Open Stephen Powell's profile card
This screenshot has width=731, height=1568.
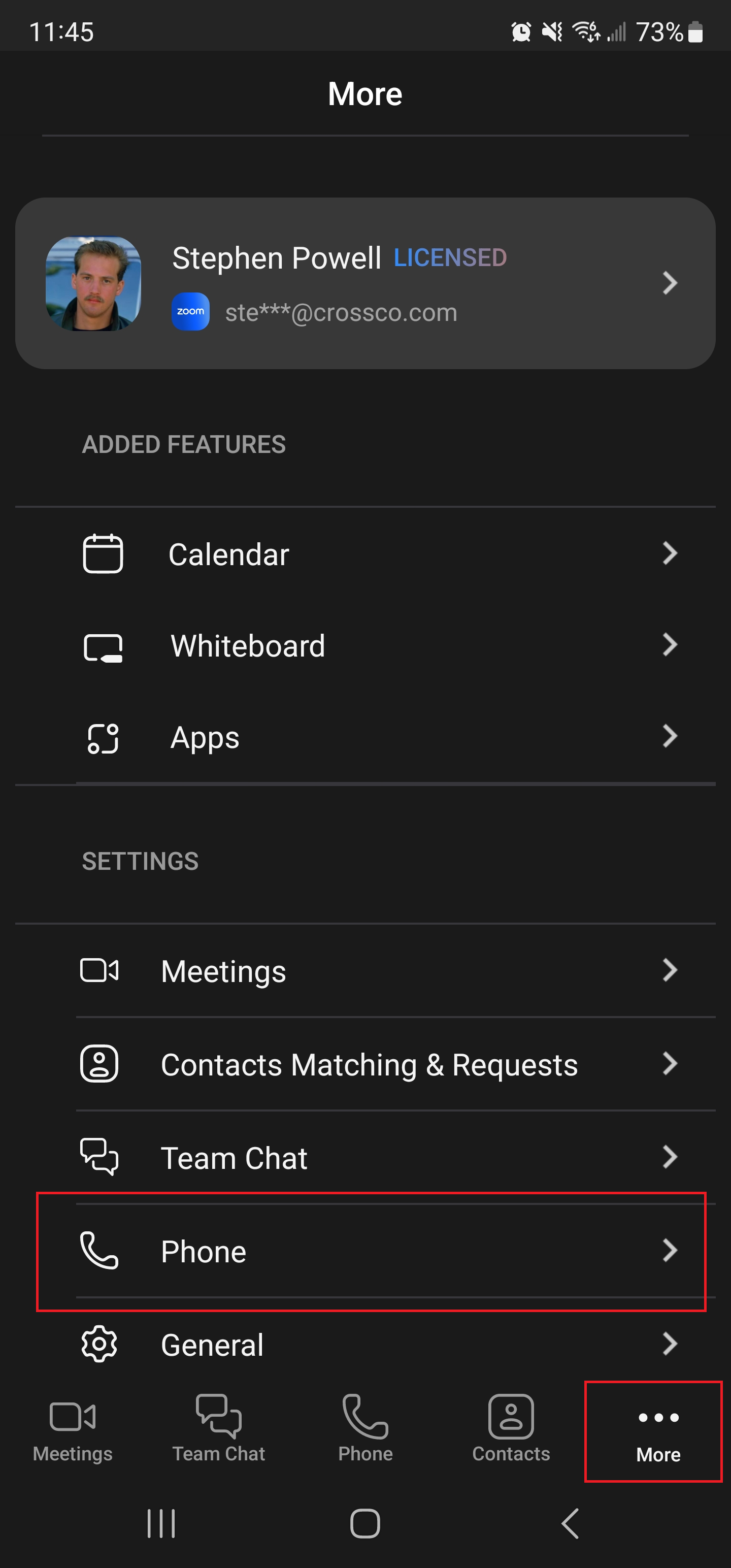tap(365, 283)
